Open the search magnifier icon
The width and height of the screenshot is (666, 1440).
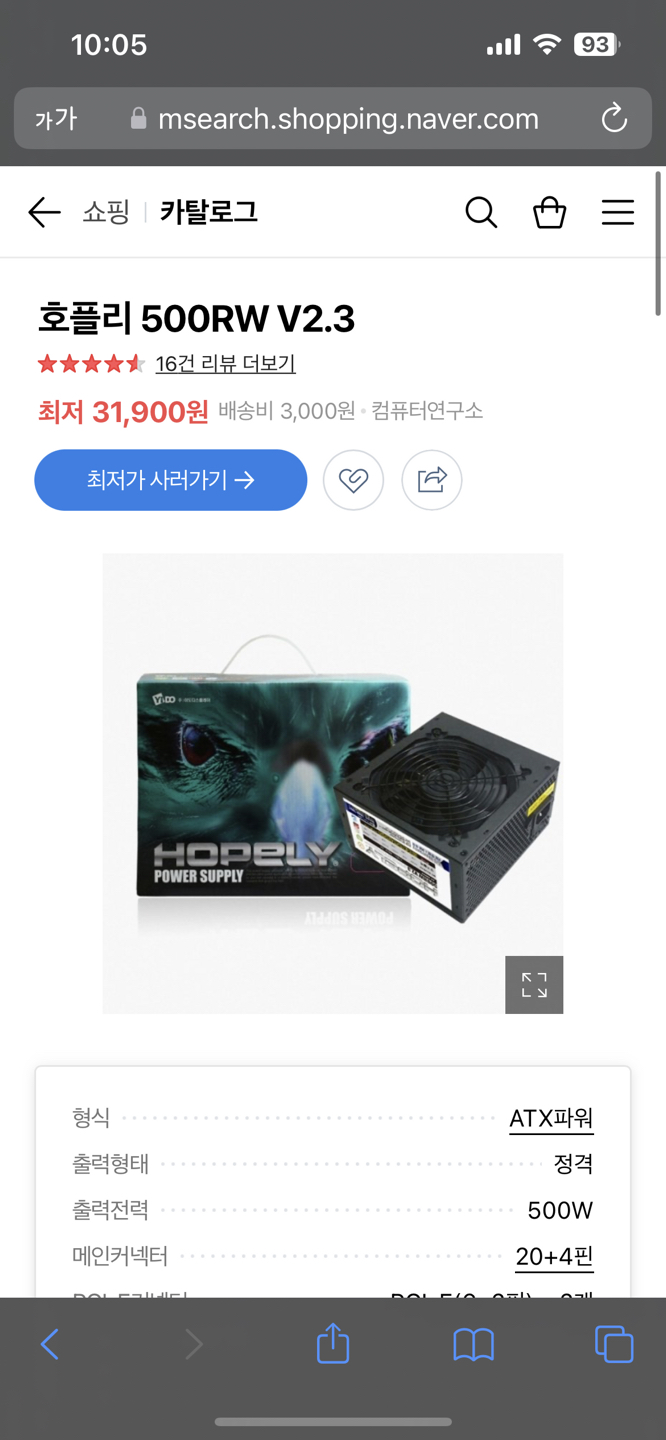[481, 212]
